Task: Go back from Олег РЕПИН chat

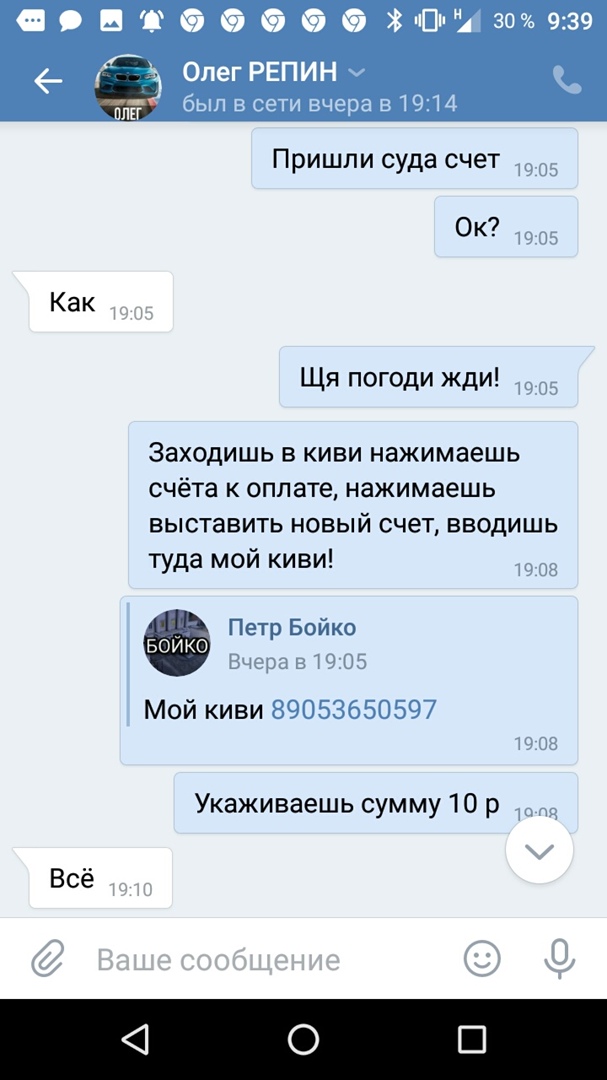Action: tap(48, 82)
